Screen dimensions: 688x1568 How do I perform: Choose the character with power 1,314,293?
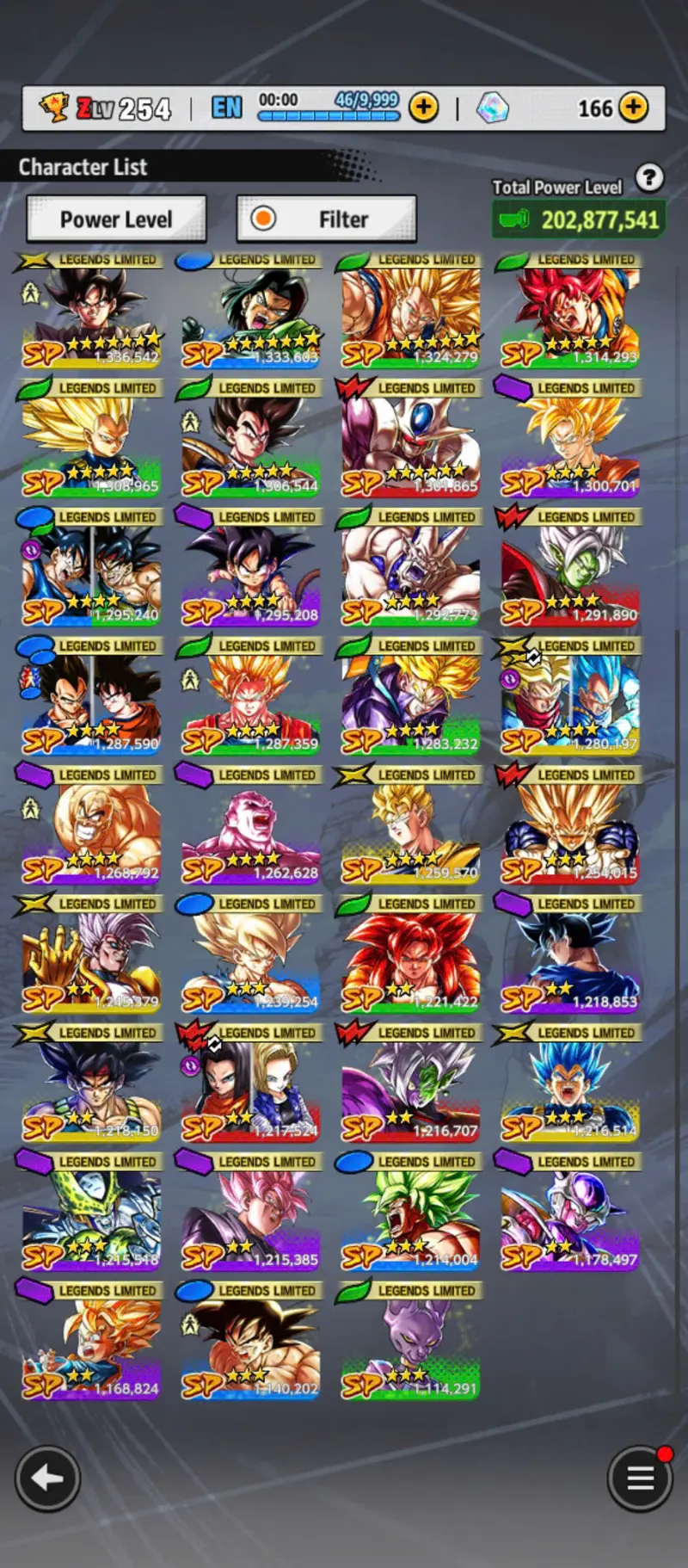570,314
